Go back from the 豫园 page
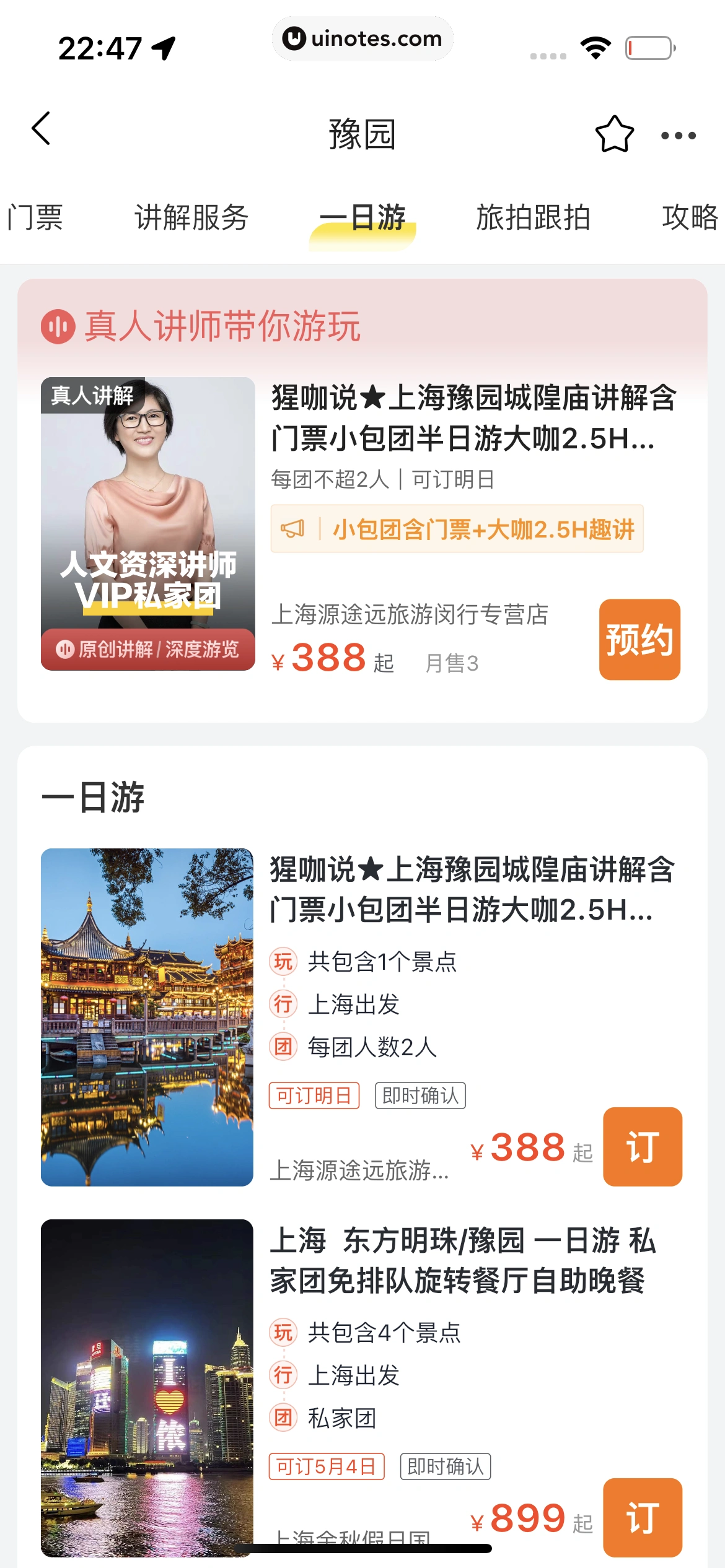Screen dimensions: 725x1568 coord(41,129)
